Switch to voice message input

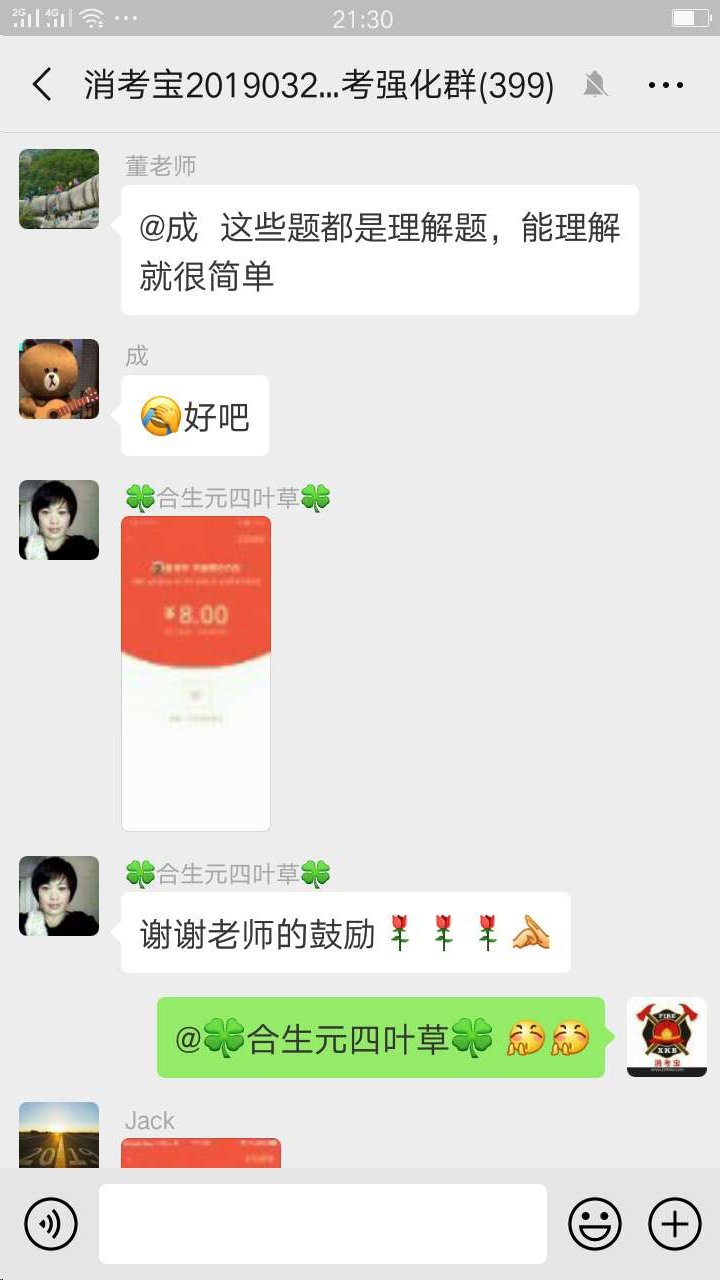[50, 1223]
